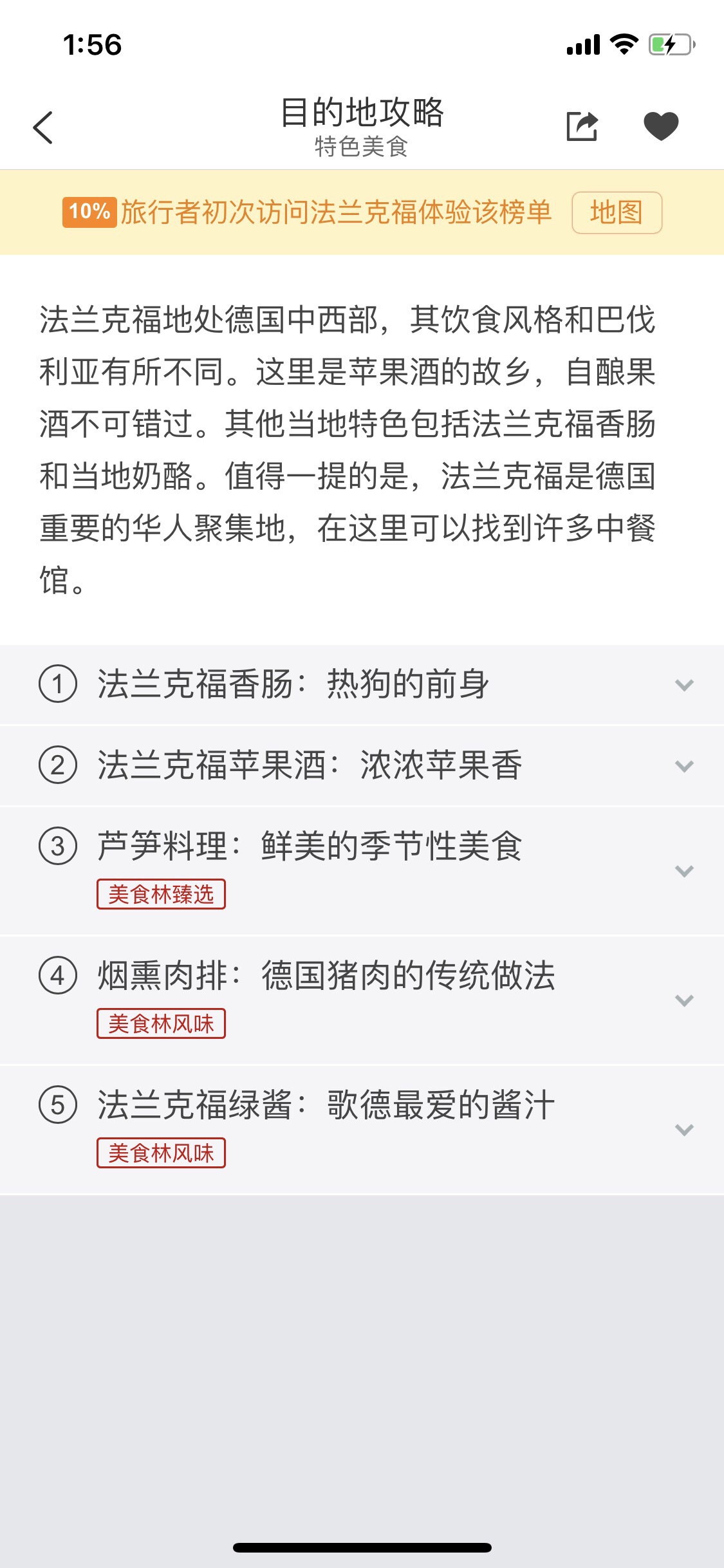Expand 法兰克福苹果酒：浓浓苹果香
Image resolution: width=724 pixels, height=1568 pixels.
[x=683, y=766]
